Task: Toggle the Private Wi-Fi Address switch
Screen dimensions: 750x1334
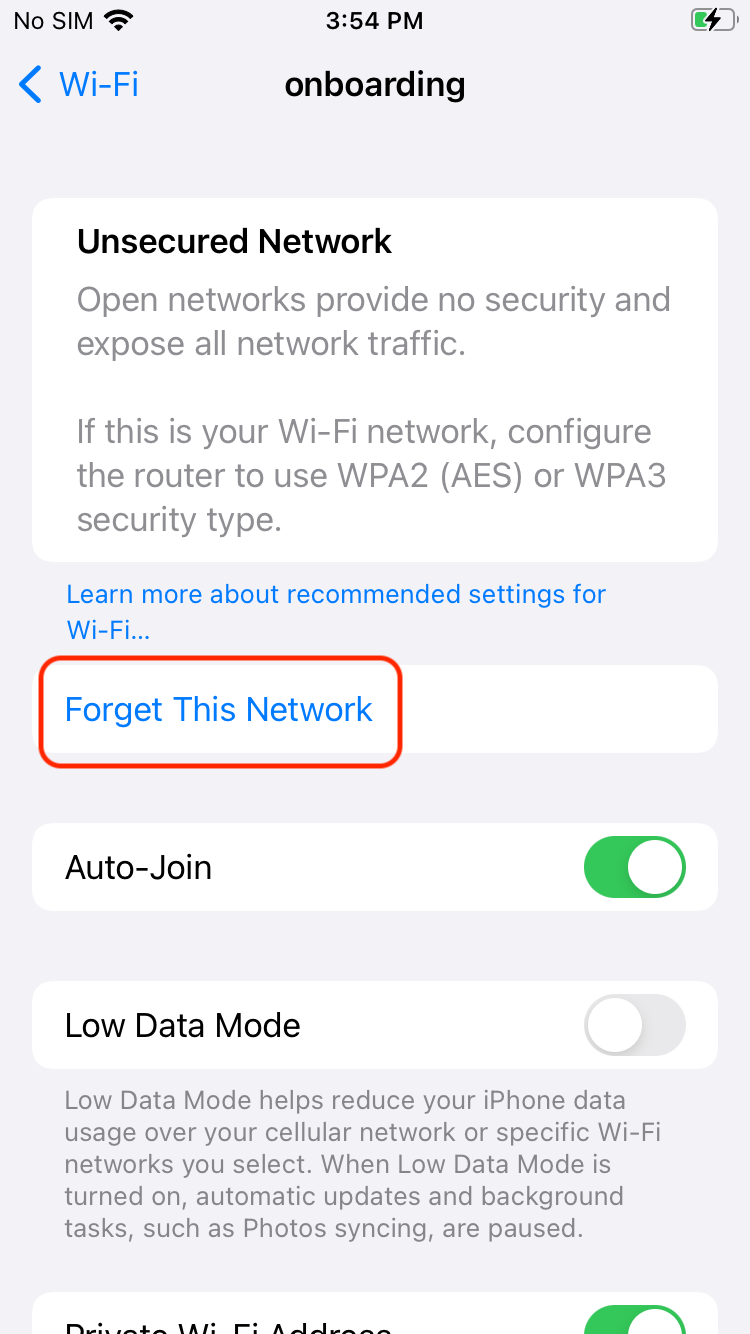Action: point(635,1320)
